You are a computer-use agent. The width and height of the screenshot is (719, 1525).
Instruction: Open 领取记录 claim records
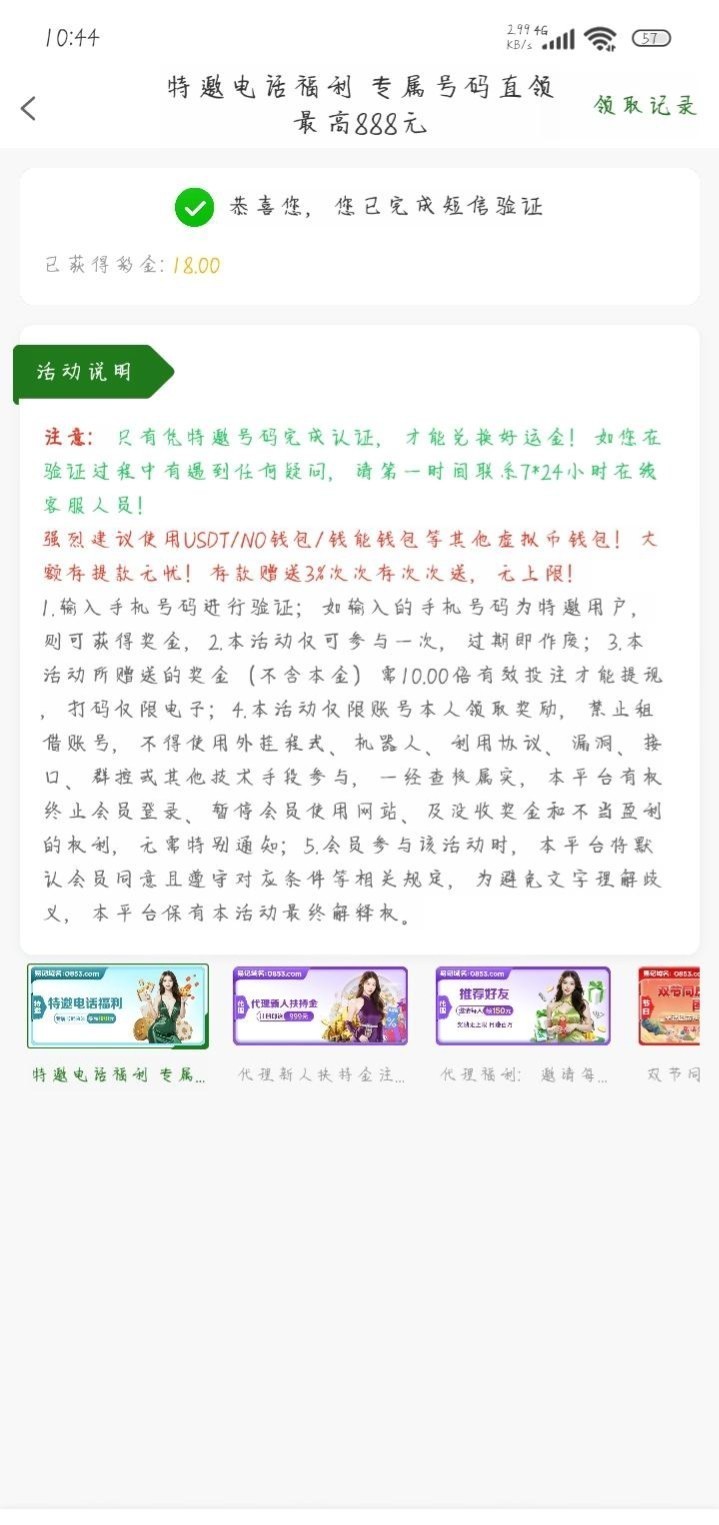click(x=645, y=106)
